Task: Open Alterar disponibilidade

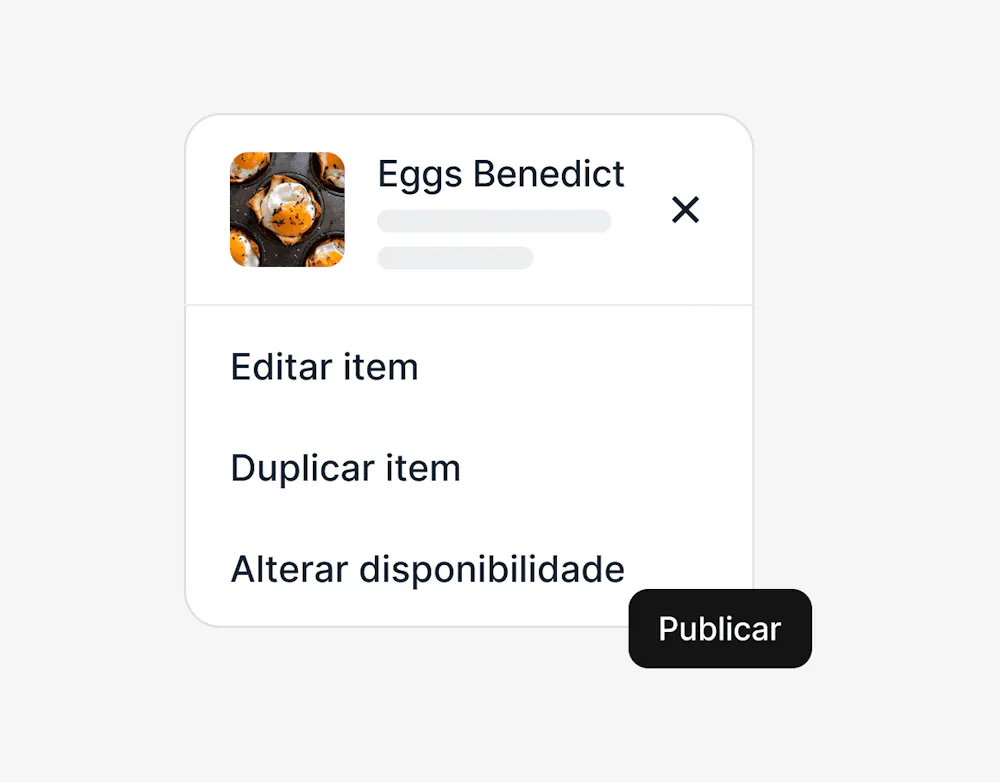Action: tap(427, 569)
